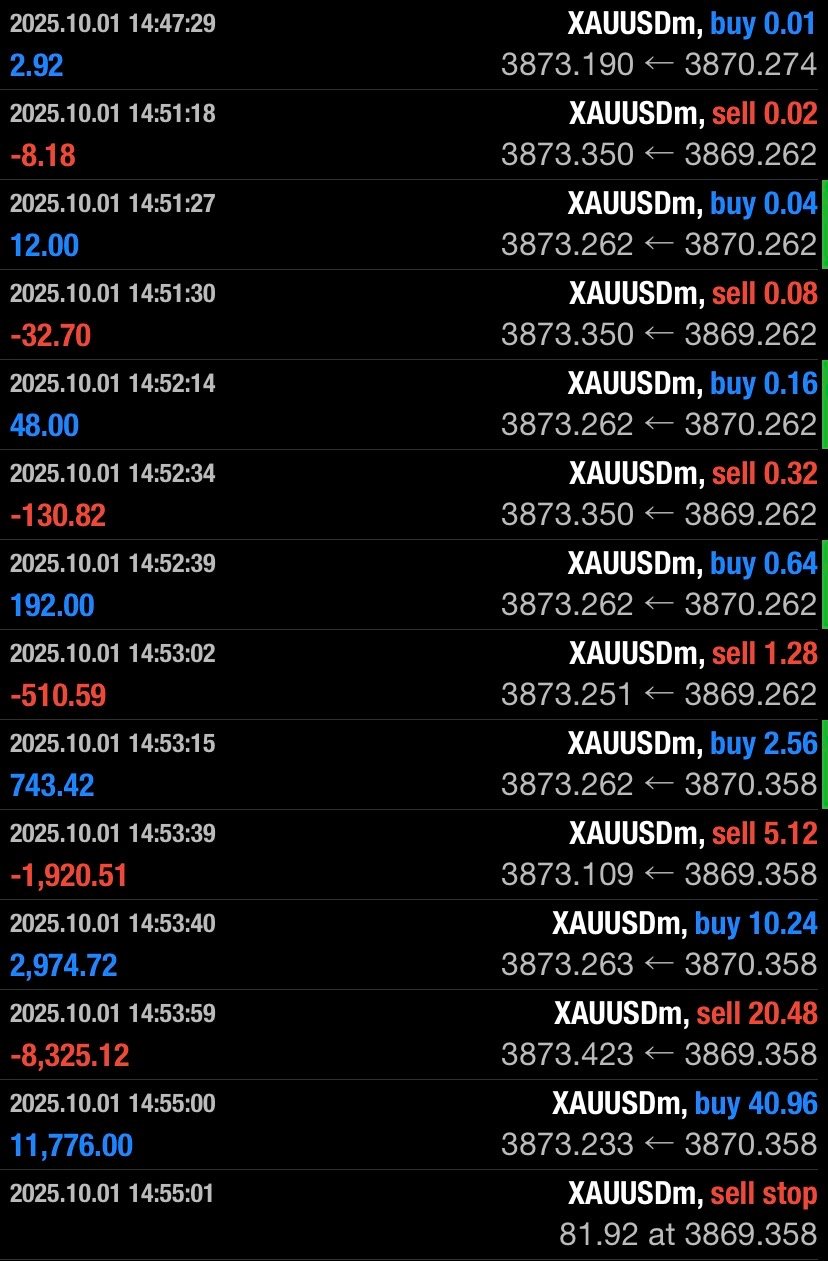Expand the sell 0.02 trade with -8.18 loss
The image size is (828, 1261).
[414, 135]
